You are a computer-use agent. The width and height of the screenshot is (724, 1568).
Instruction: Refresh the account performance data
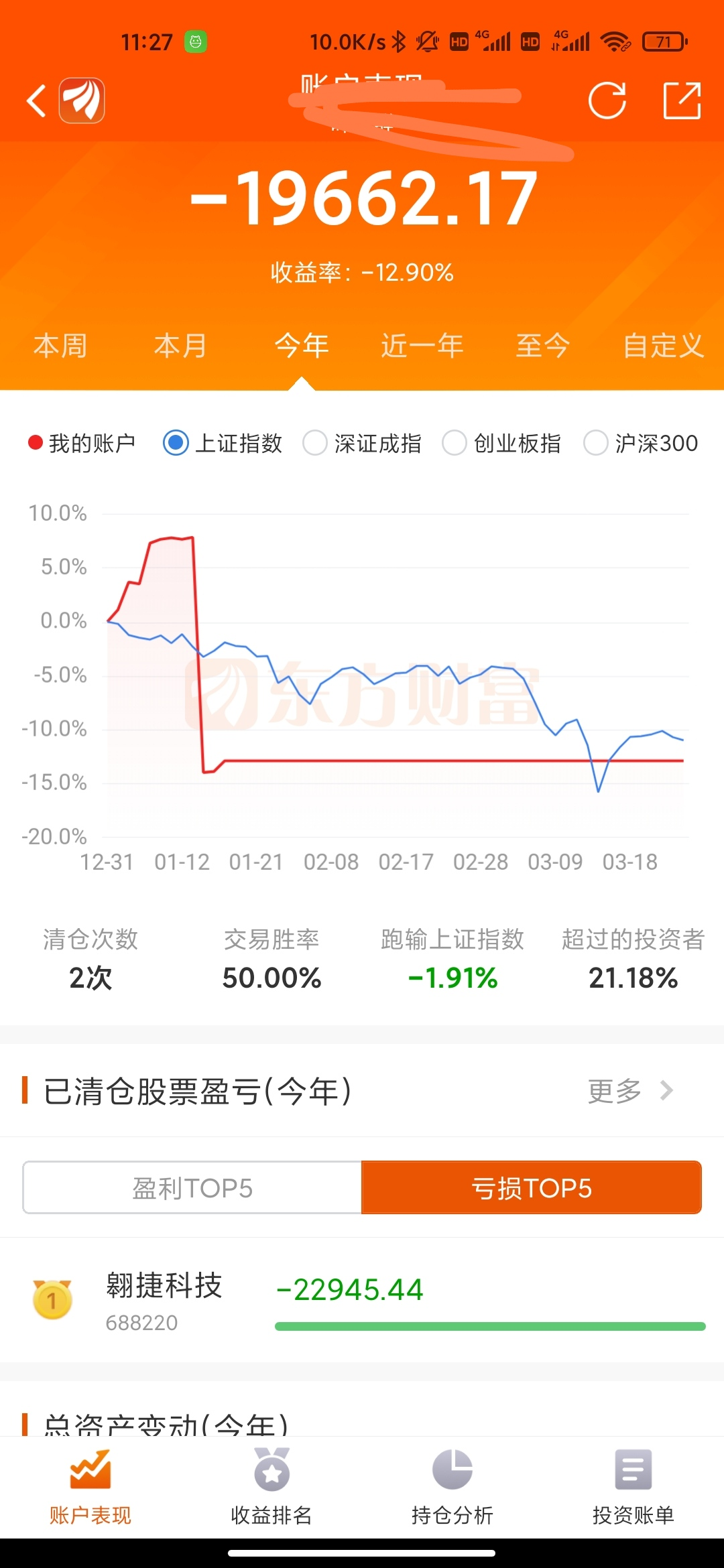(607, 101)
